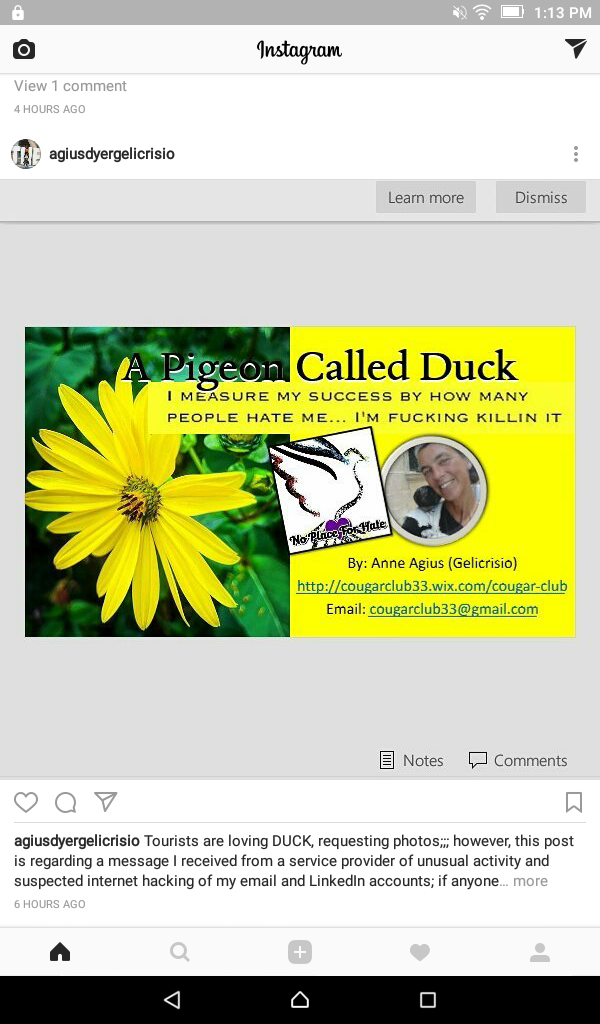Create a new post

300,953
